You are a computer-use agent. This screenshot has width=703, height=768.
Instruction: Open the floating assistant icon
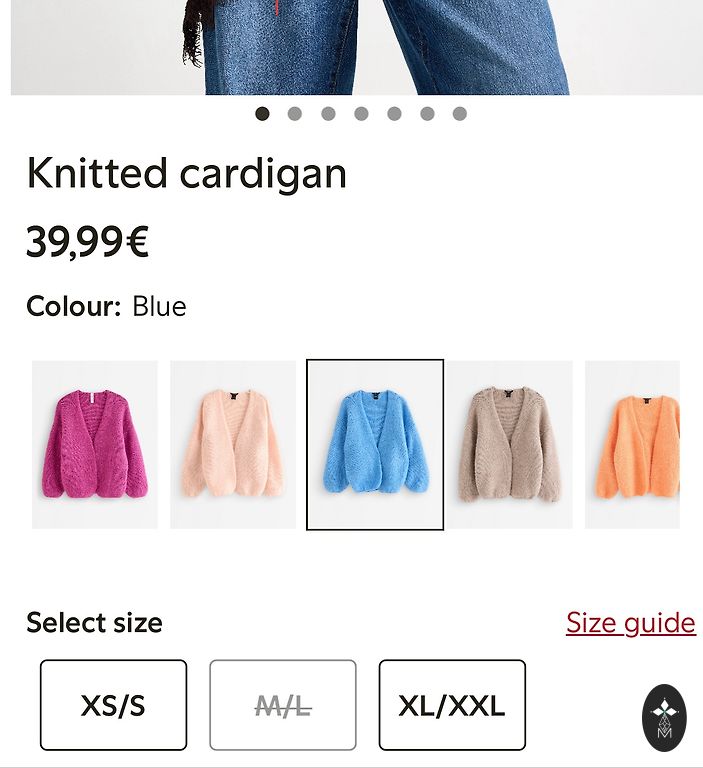coord(664,717)
